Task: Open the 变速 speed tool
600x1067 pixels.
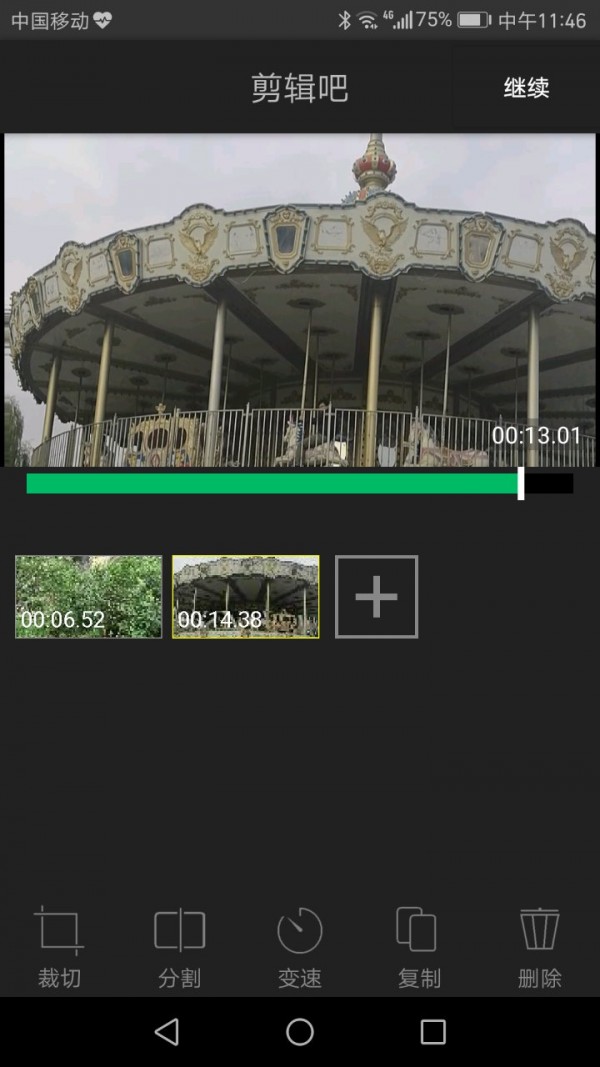Action: click(300, 947)
